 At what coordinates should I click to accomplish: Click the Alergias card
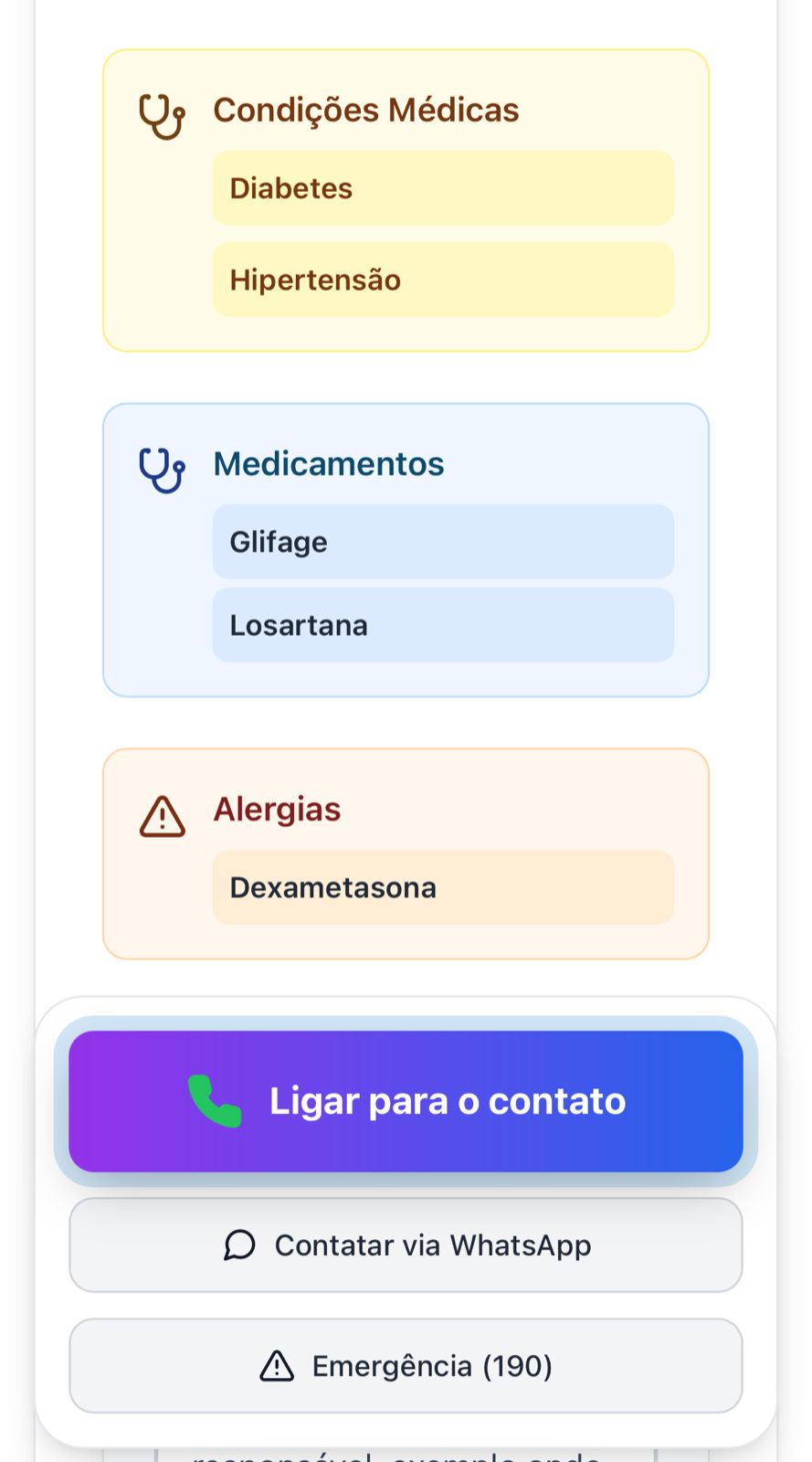tap(406, 852)
